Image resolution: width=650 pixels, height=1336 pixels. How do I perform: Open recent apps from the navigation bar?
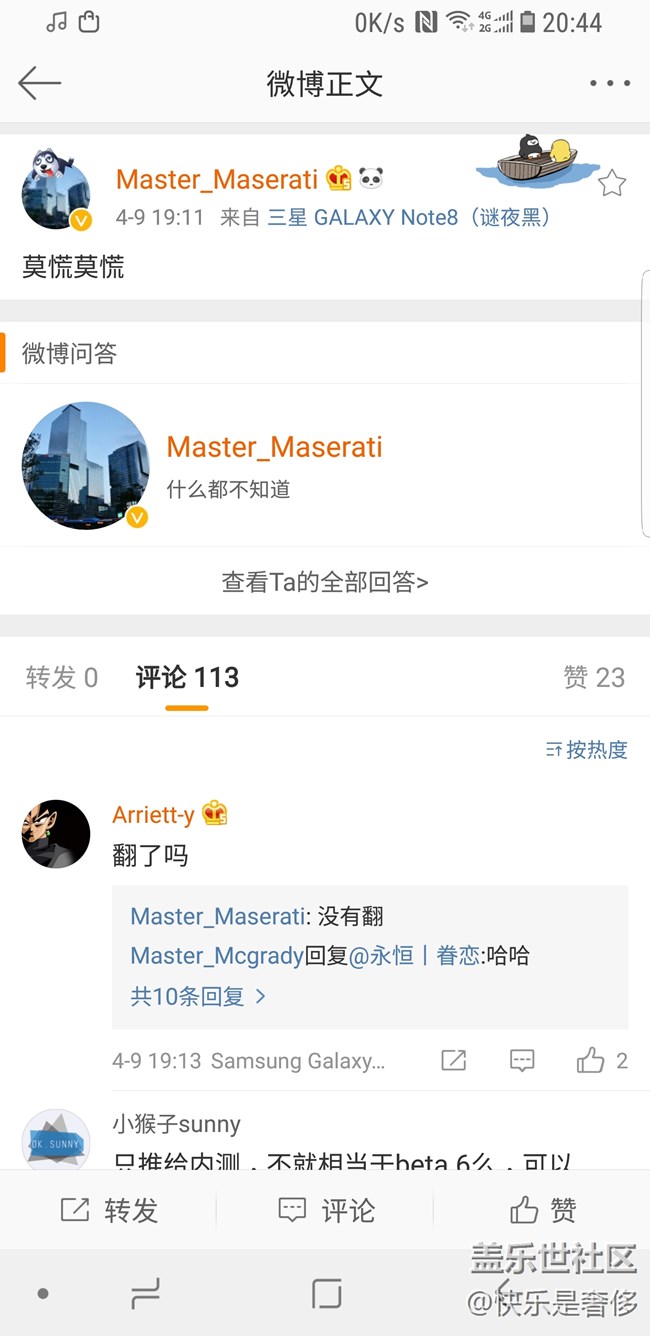tap(146, 1294)
